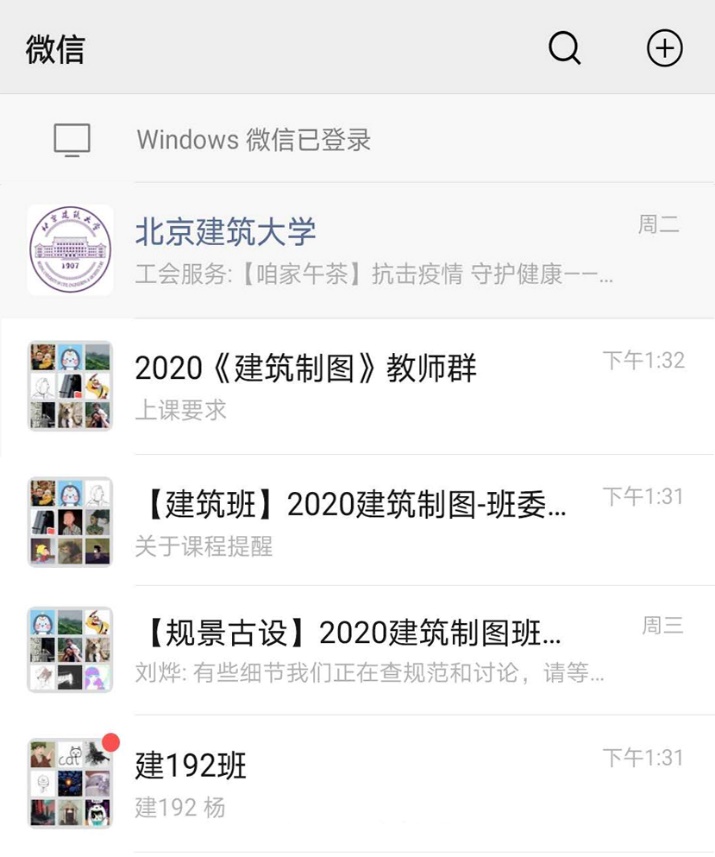Open the search magnifier icon
This screenshot has width=715, height=857.
(564, 48)
